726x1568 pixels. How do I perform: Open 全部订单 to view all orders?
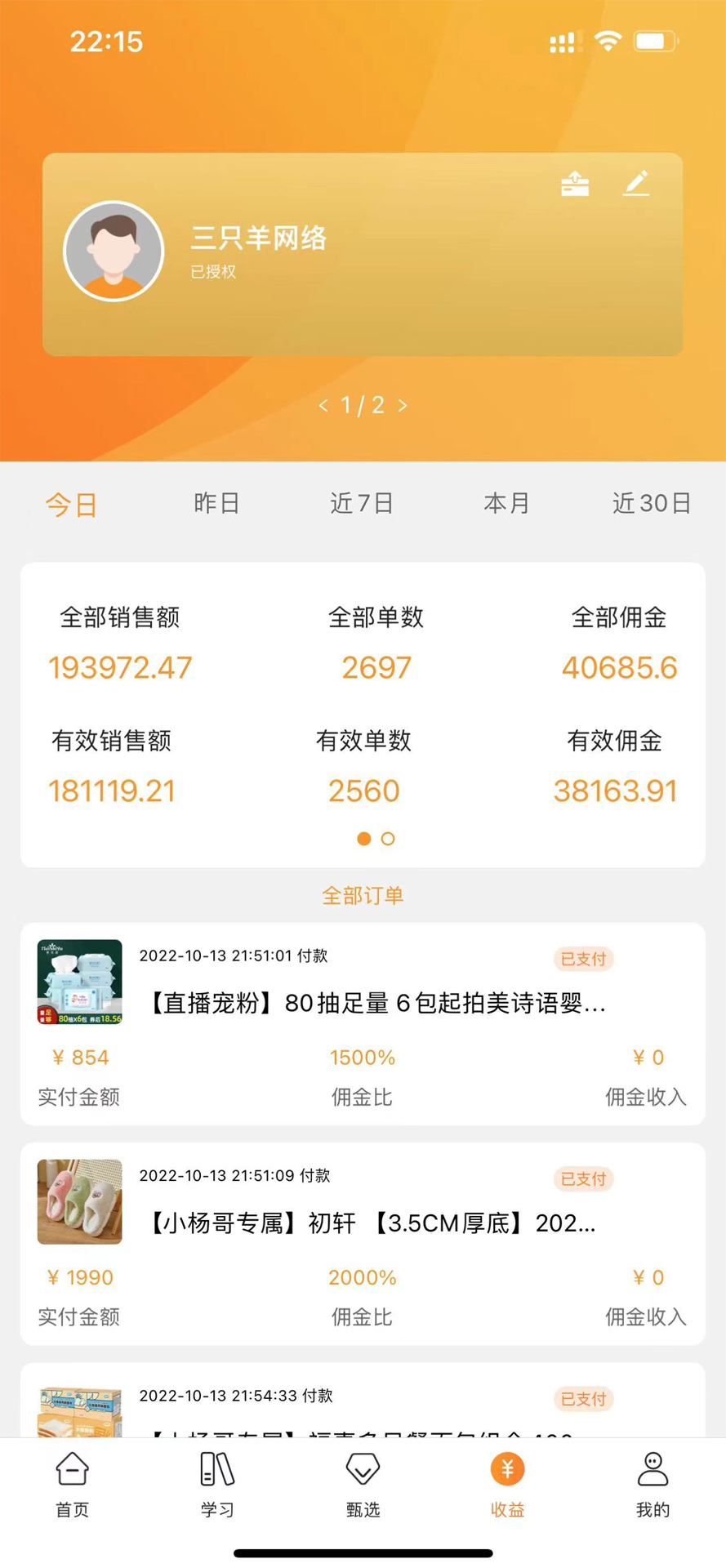tap(363, 895)
